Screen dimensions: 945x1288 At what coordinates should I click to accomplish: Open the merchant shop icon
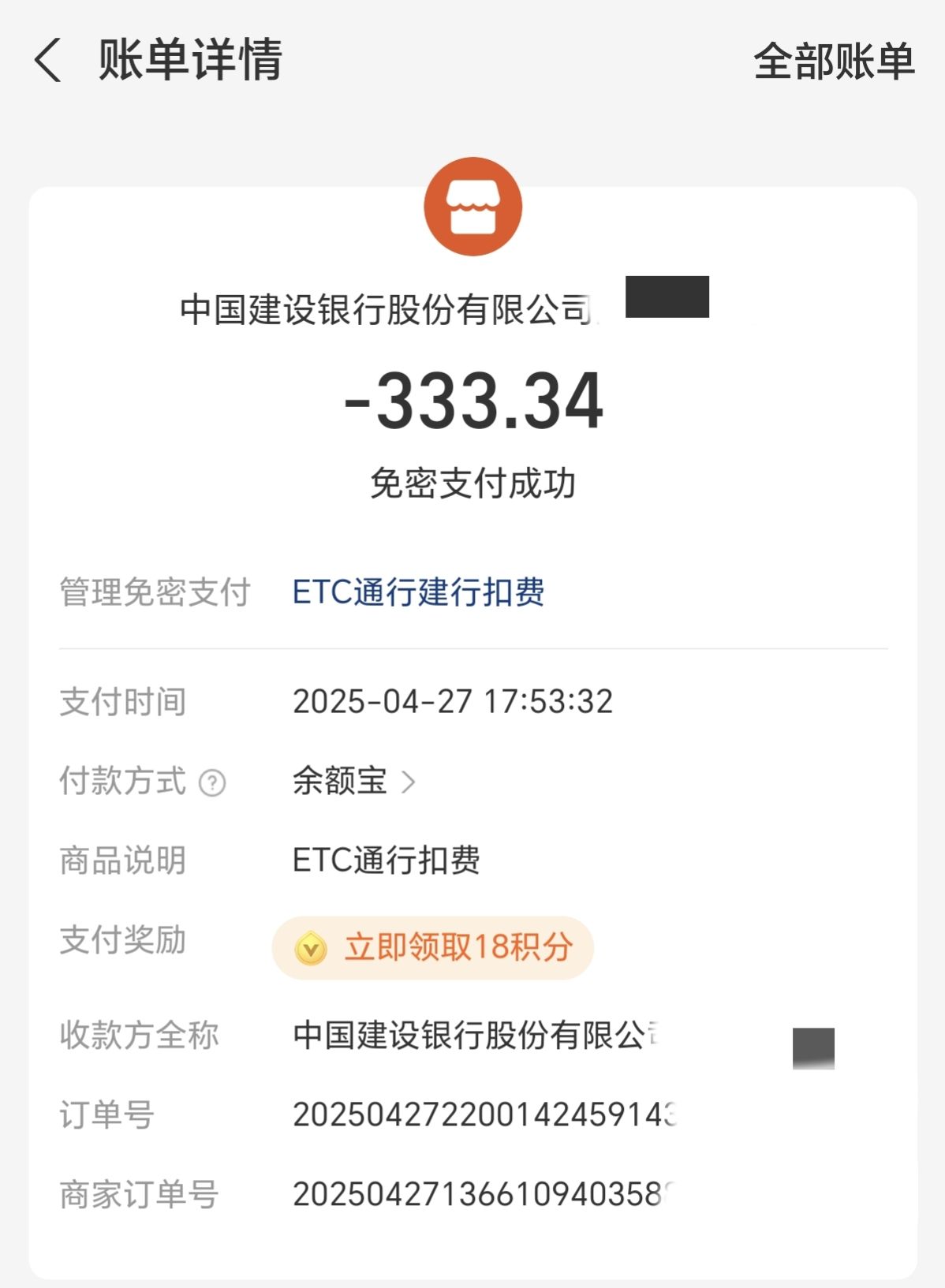(472, 207)
